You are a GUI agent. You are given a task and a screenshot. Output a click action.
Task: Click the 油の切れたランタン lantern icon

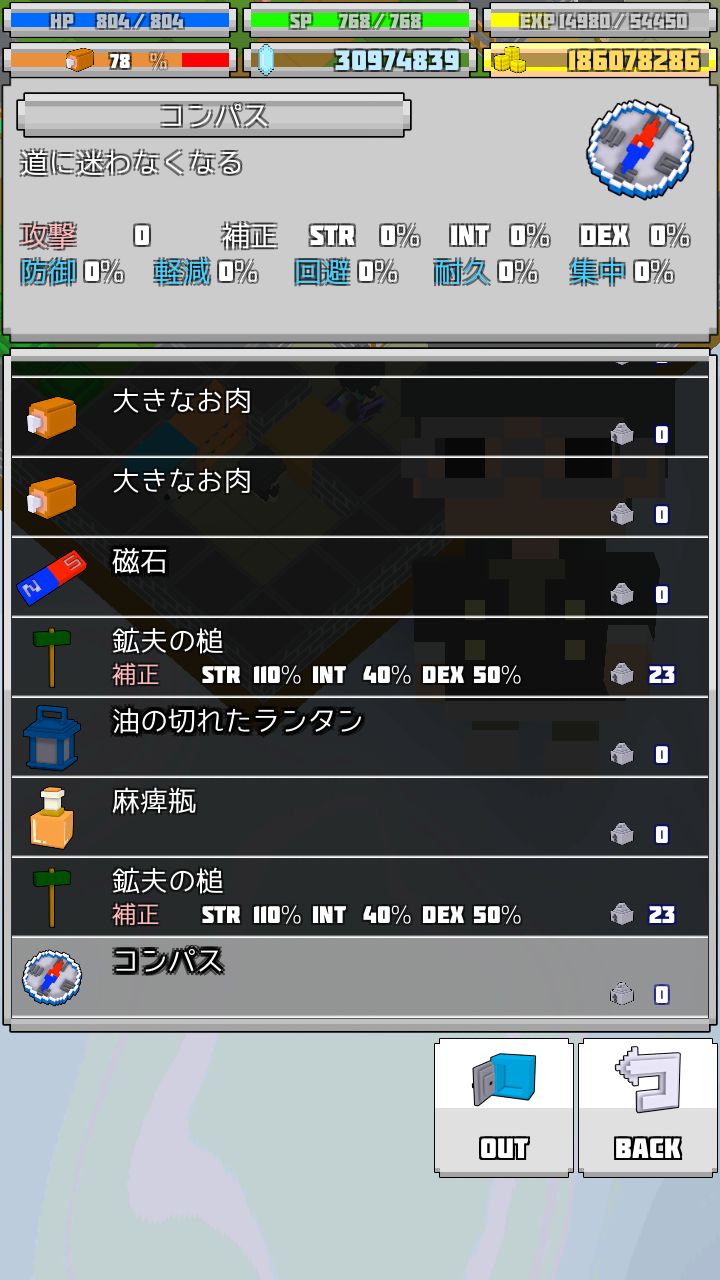pyautogui.click(x=52, y=735)
